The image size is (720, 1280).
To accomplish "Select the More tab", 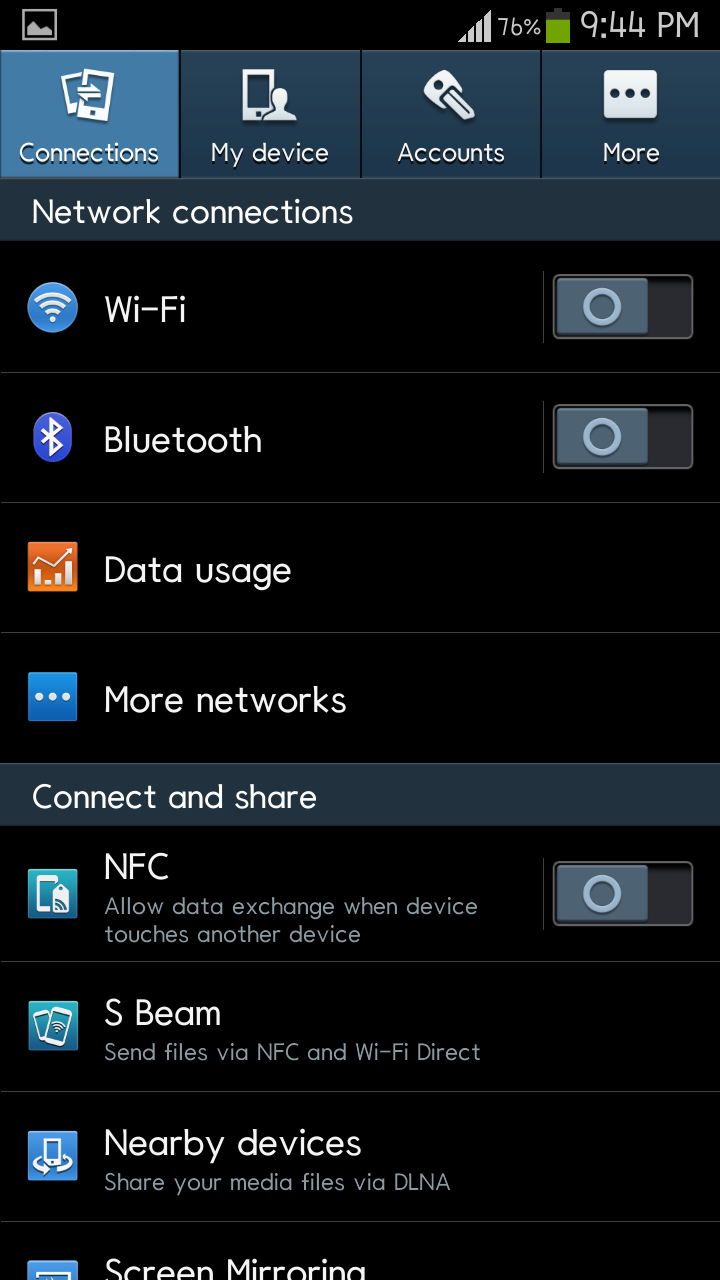I will point(631,115).
